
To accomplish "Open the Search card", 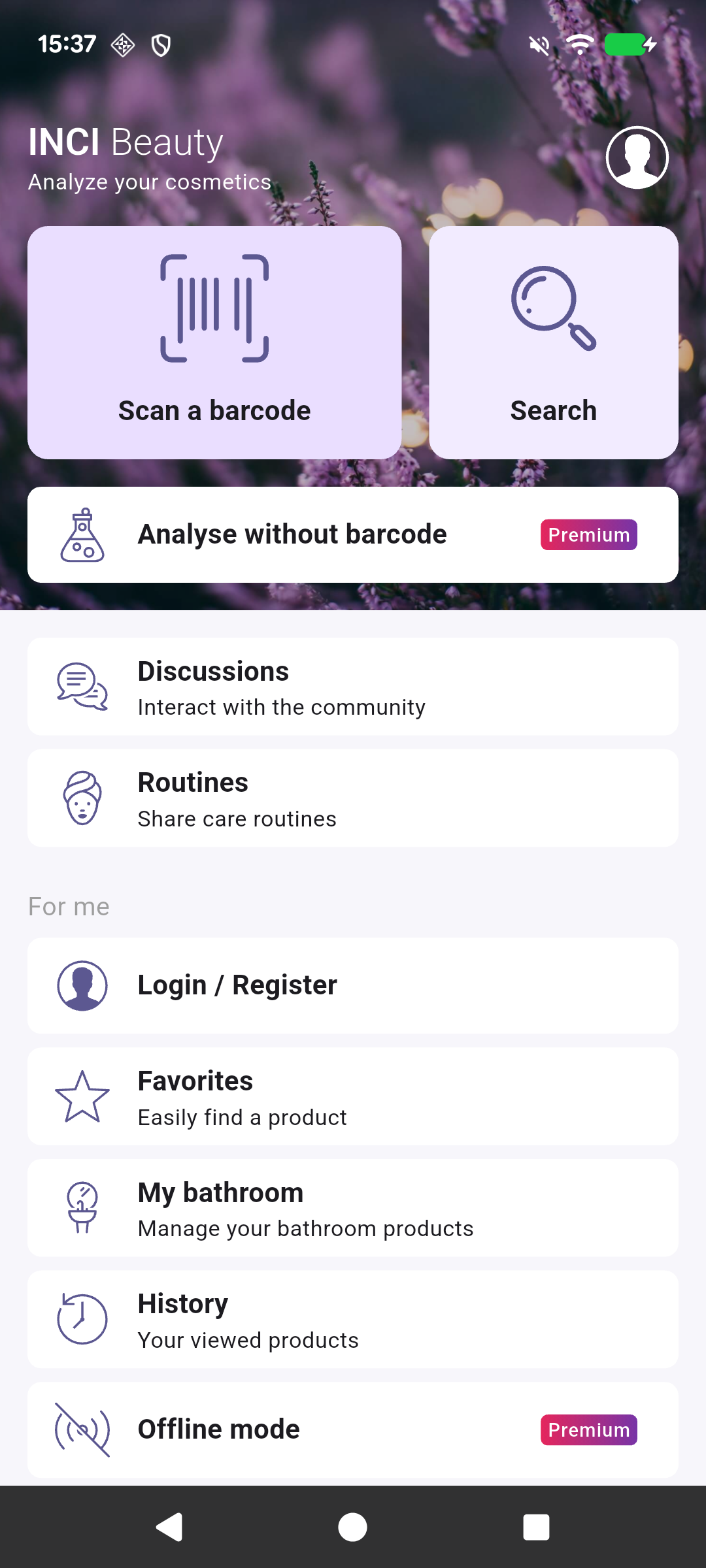I will coord(553,342).
